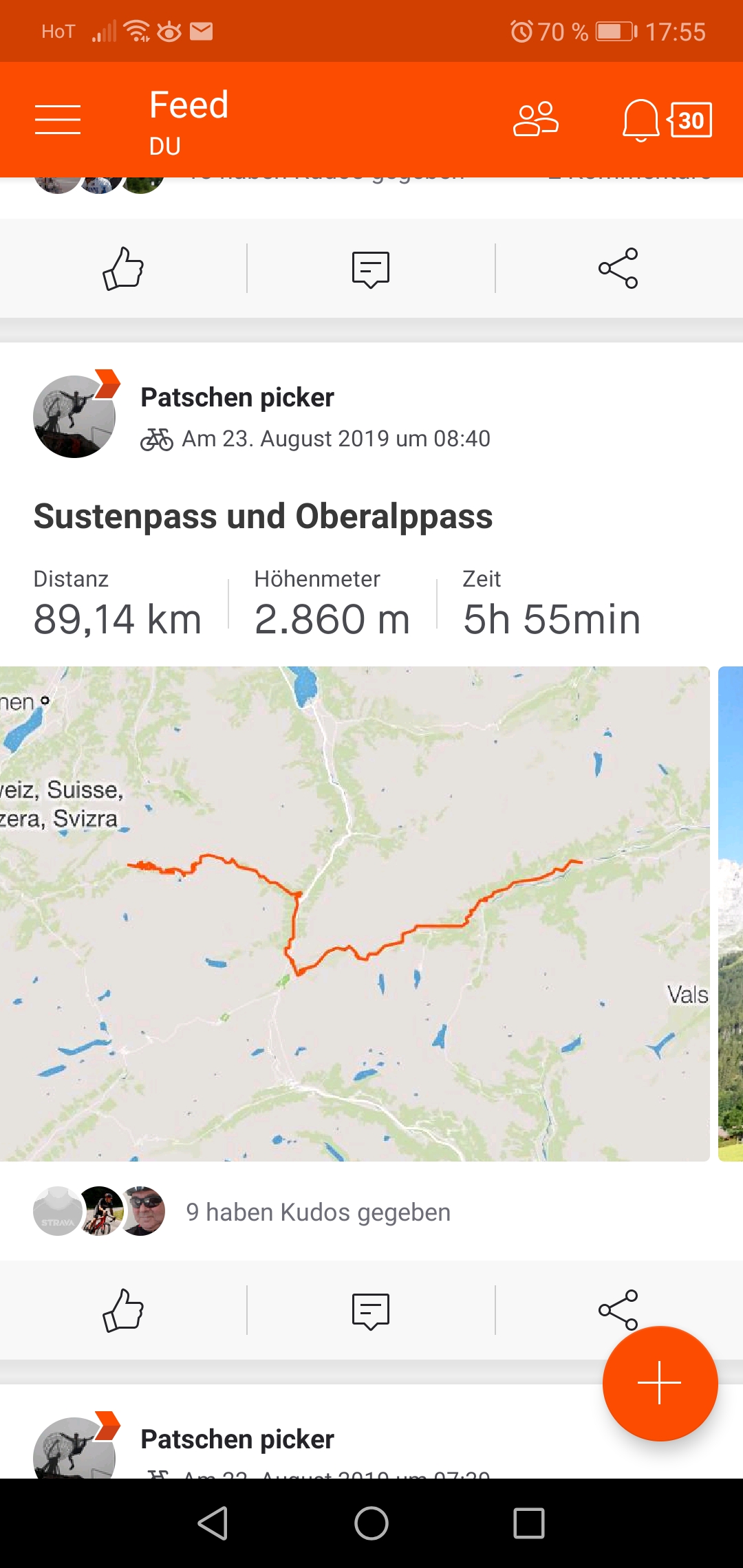This screenshot has width=743, height=1568.
Task: Open the challenges badge showing 30
Action: click(x=691, y=120)
